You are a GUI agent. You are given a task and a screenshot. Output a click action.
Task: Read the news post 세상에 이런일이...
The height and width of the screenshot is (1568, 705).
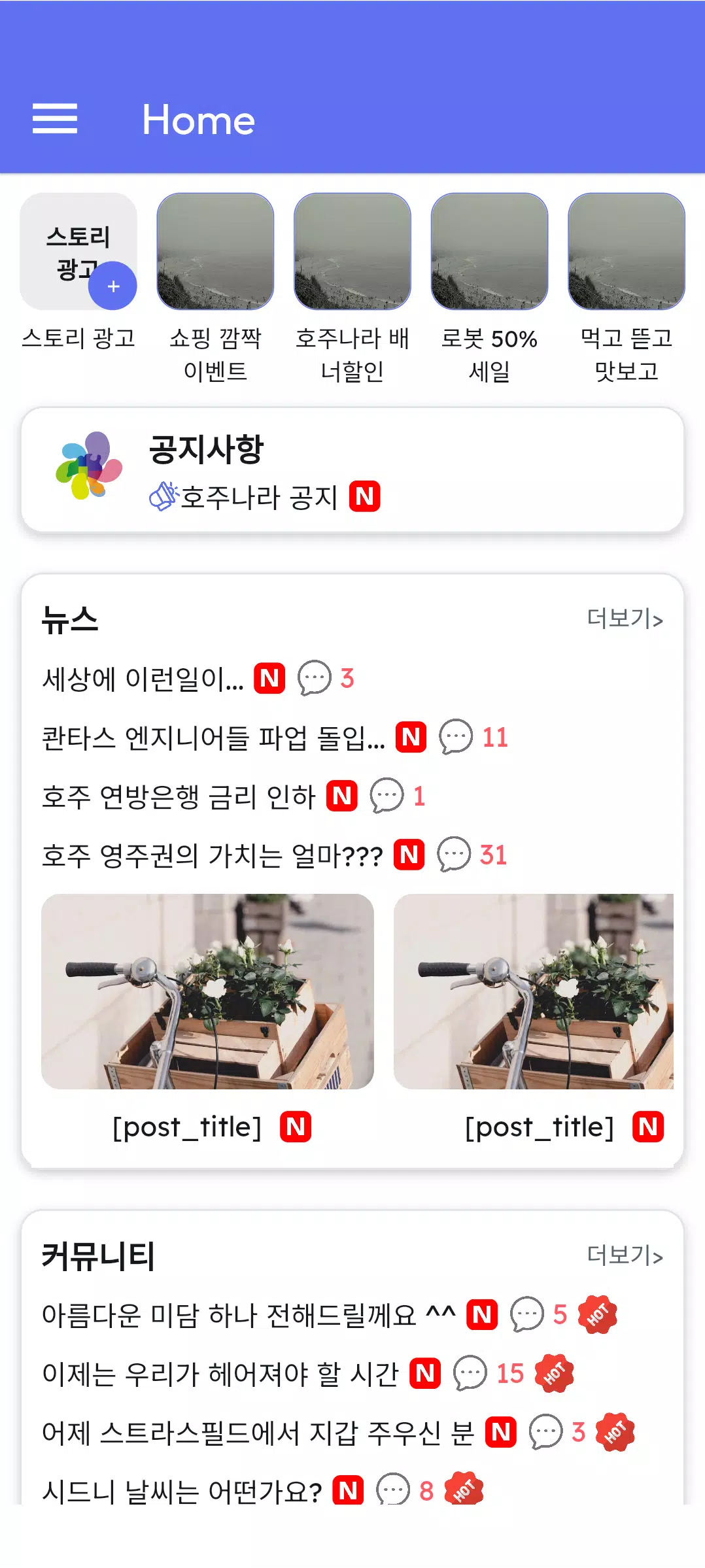tap(143, 679)
